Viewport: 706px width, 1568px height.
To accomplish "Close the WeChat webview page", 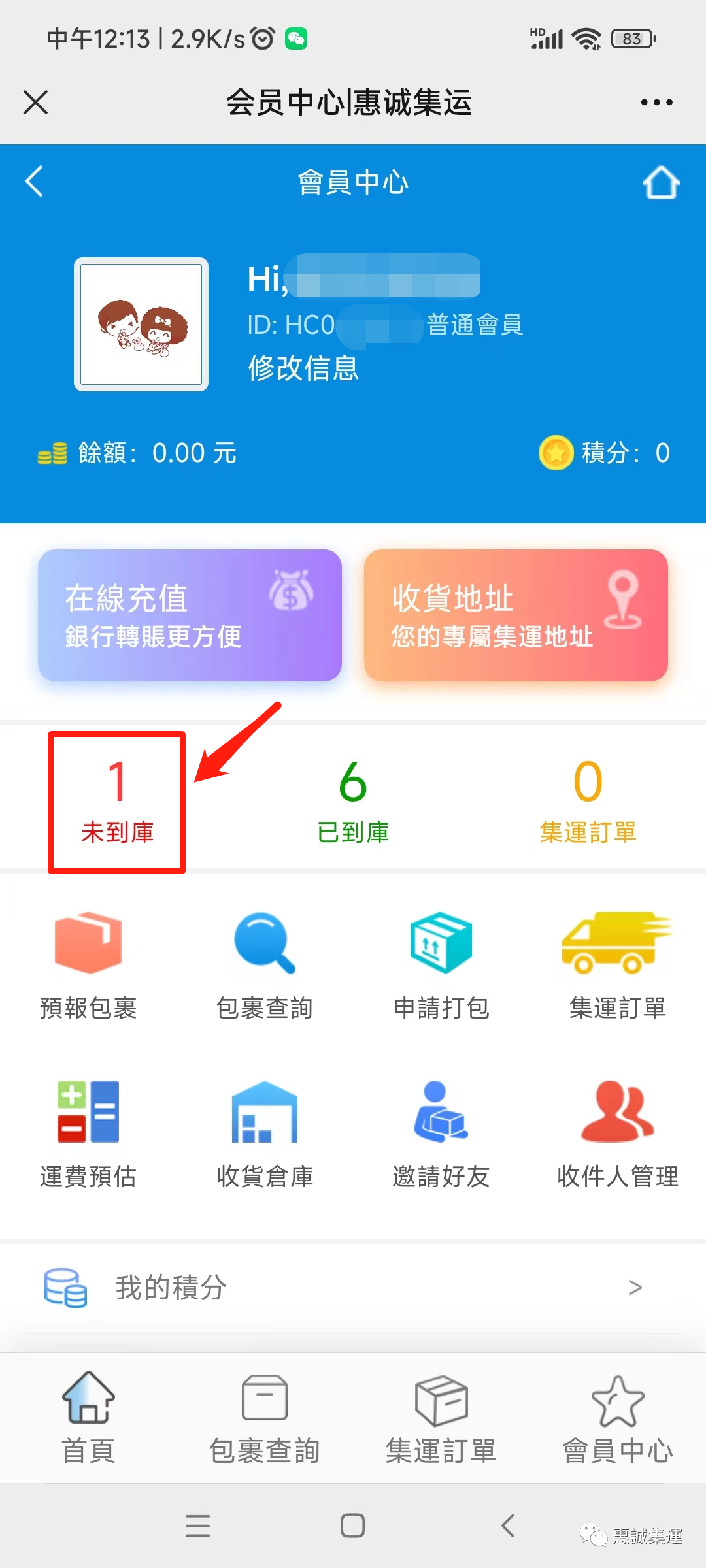I will tap(36, 103).
